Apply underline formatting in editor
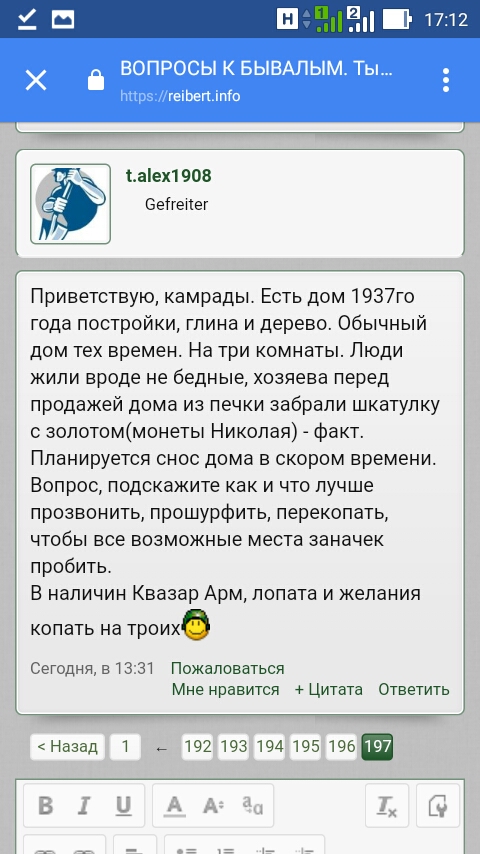The image size is (480, 854). tap(124, 806)
